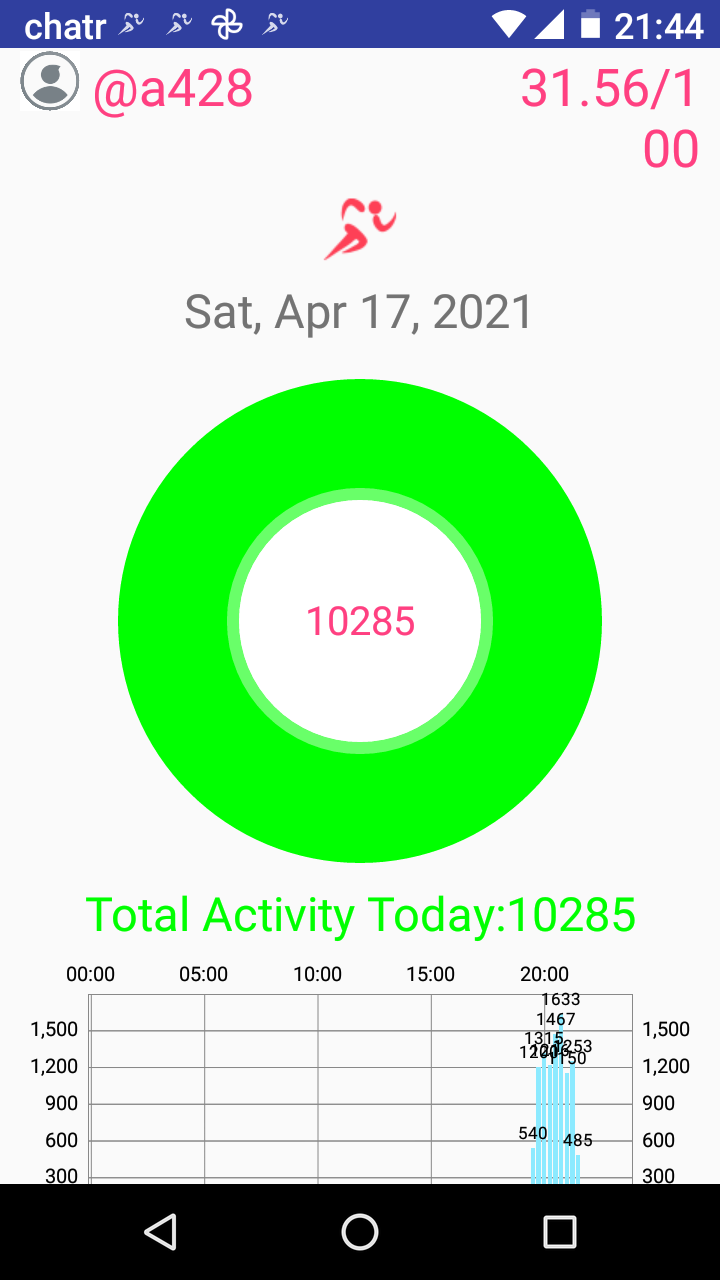Go back using the navigation bar
Screen dimensions: 720x1280
click(x=160, y=1232)
